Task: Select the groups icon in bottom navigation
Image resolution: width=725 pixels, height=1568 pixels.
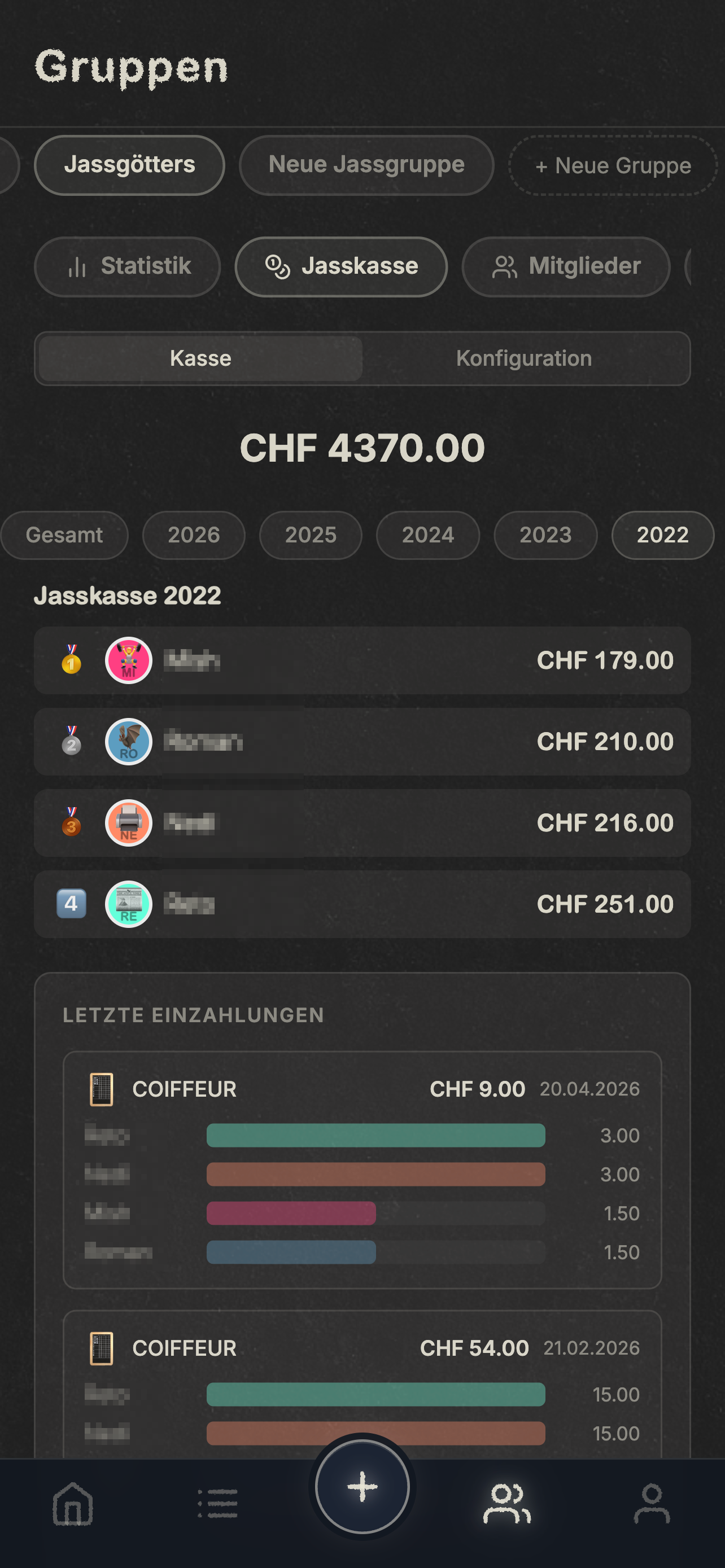Action: [x=507, y=1504]
